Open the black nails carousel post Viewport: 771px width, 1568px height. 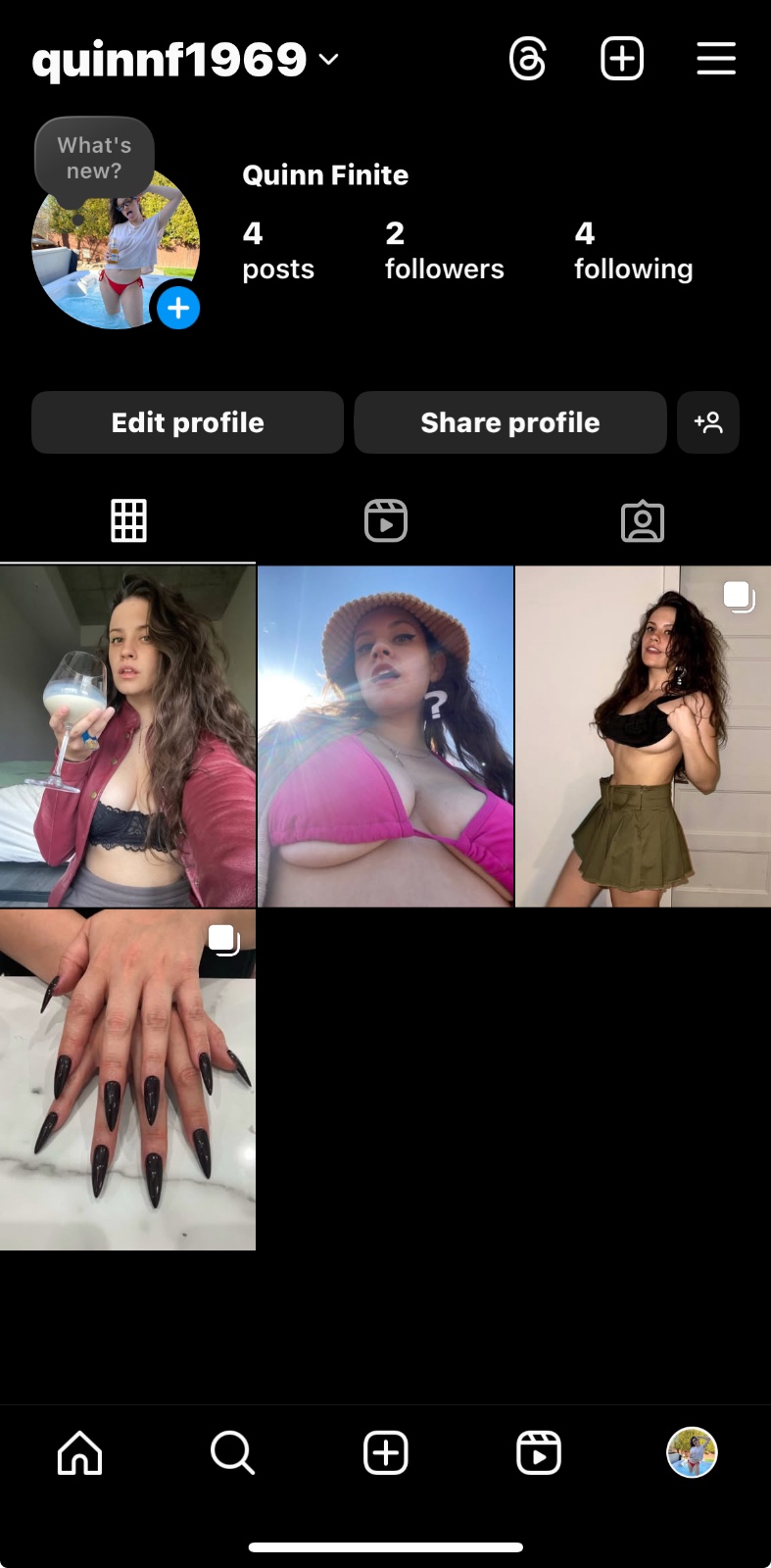click(x=127, y=1080)
